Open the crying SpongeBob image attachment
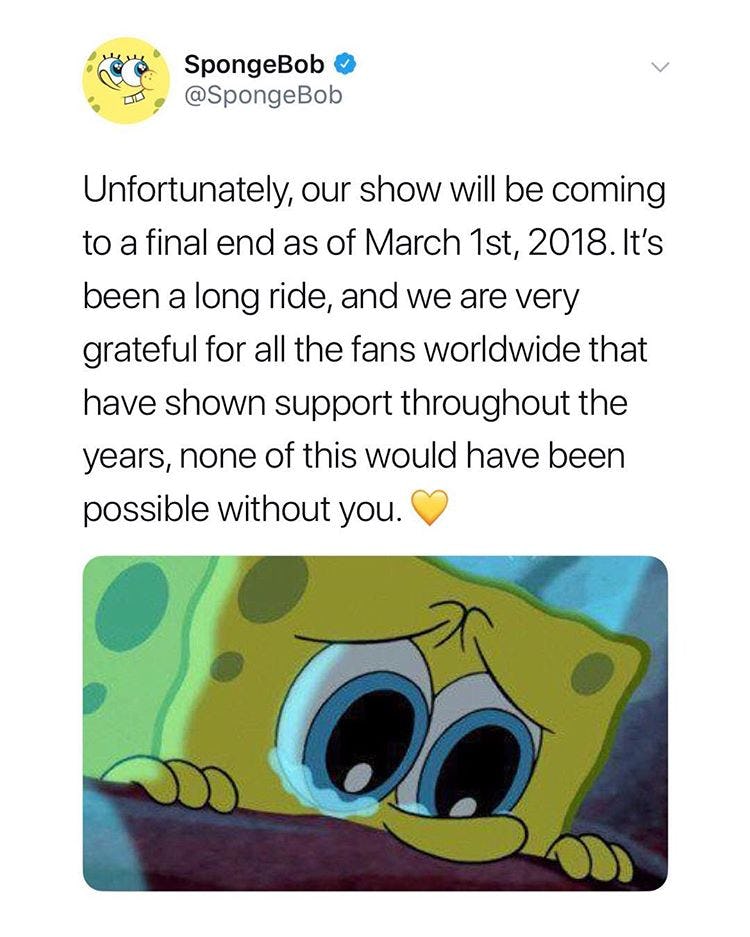The width and height of the screenshot is (750, 937). [x=375, y=722]
